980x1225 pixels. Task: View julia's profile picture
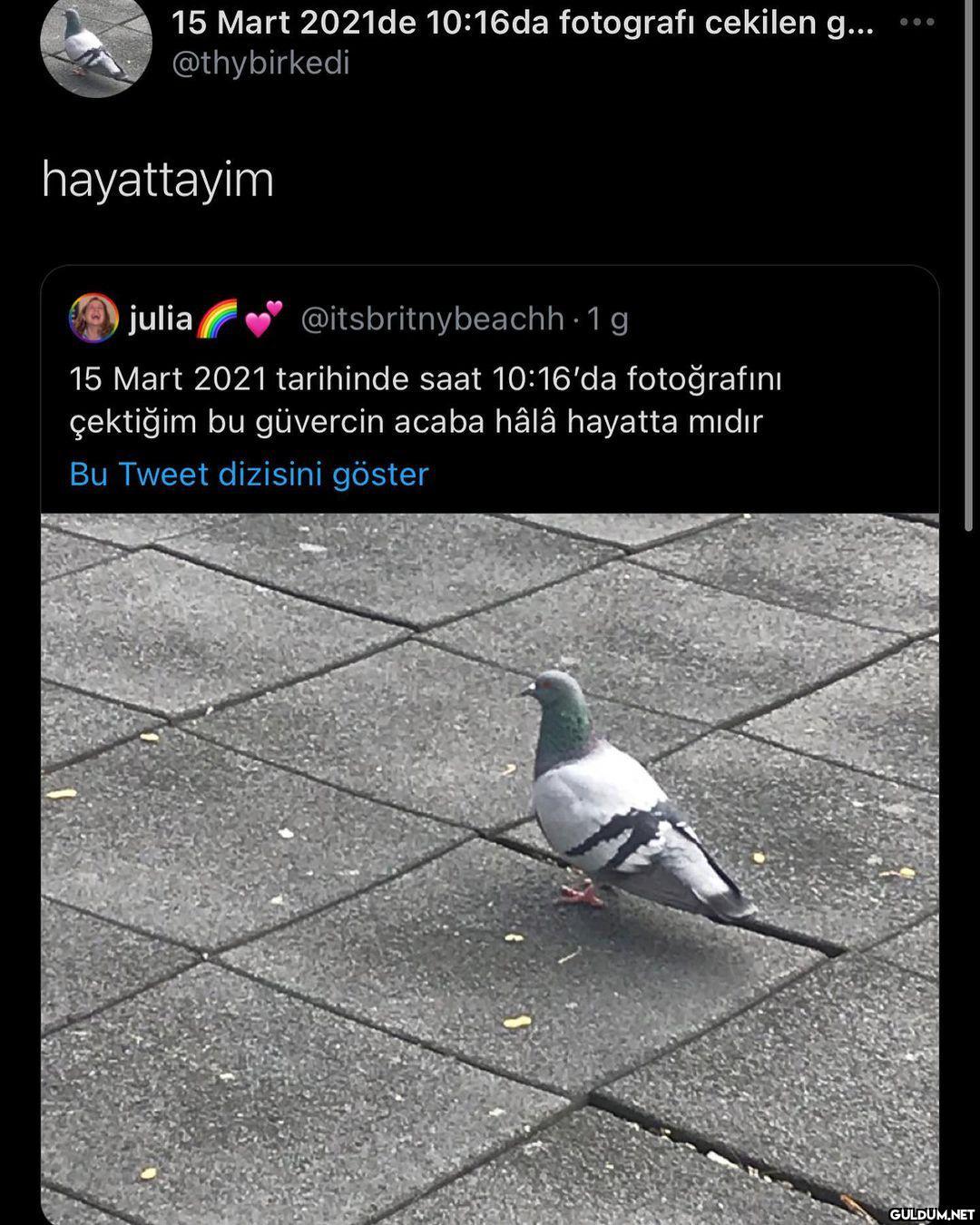[x=93, y=318]
